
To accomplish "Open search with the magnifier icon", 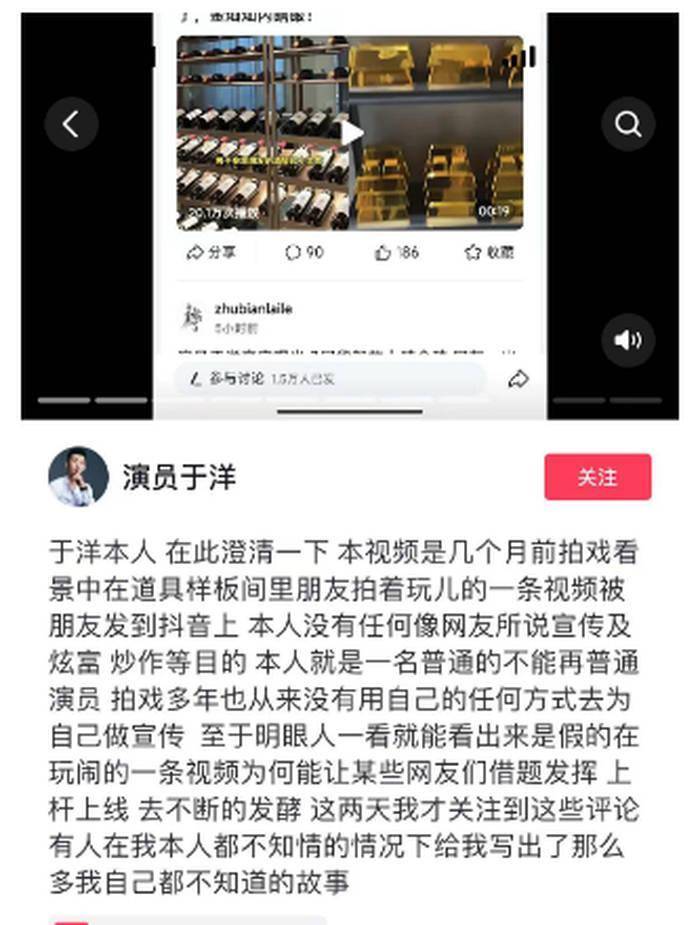I will pos(628,124).
